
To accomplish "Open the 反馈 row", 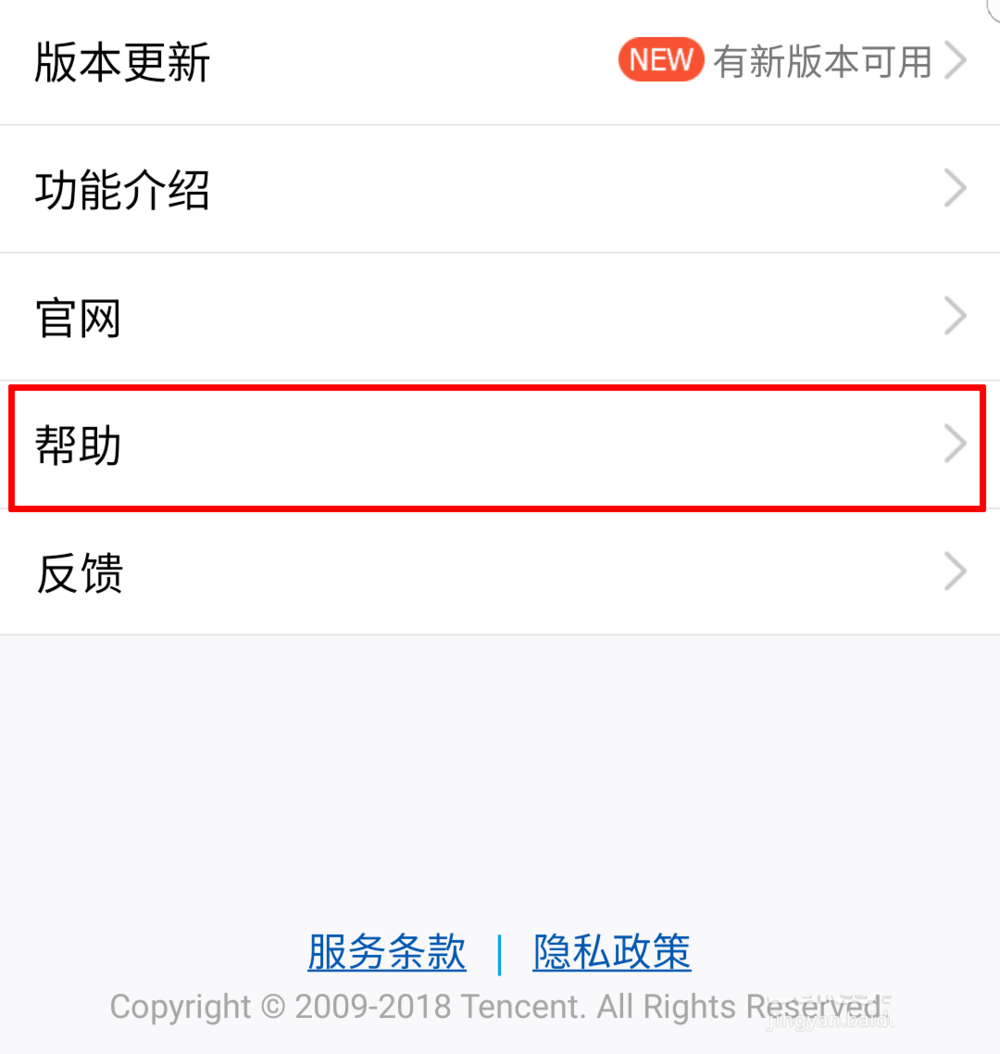I will [500, 573].
